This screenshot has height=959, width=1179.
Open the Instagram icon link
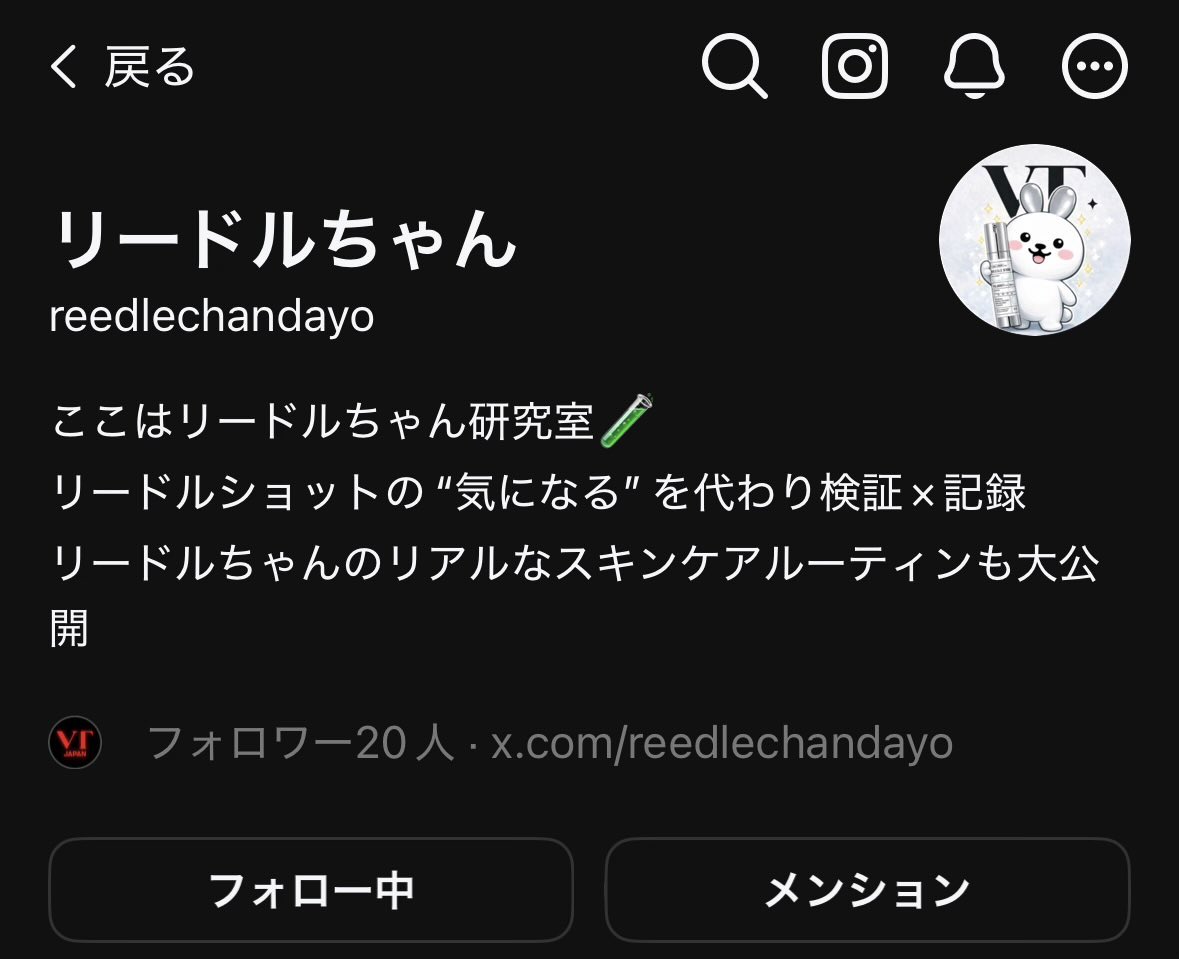854,66
